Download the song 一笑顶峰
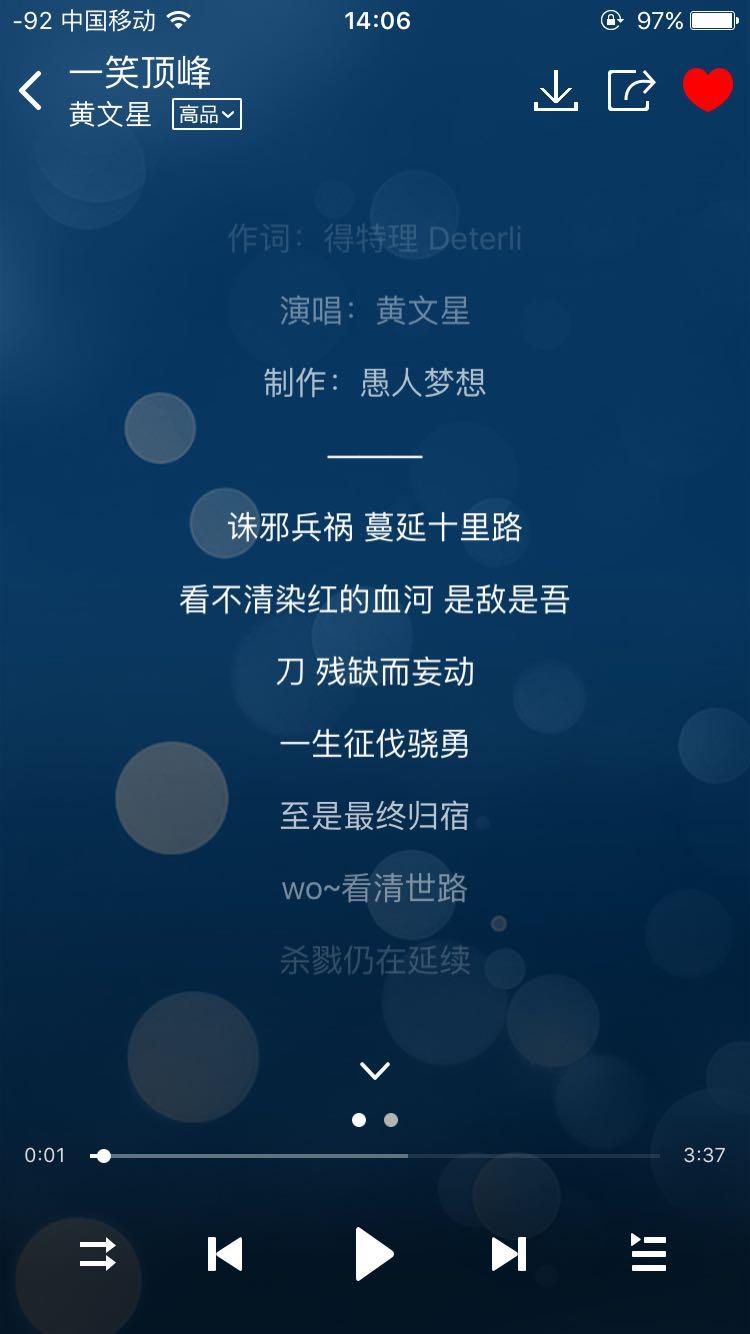Screen dimensions: 750x1334 [x=555, y=91]
